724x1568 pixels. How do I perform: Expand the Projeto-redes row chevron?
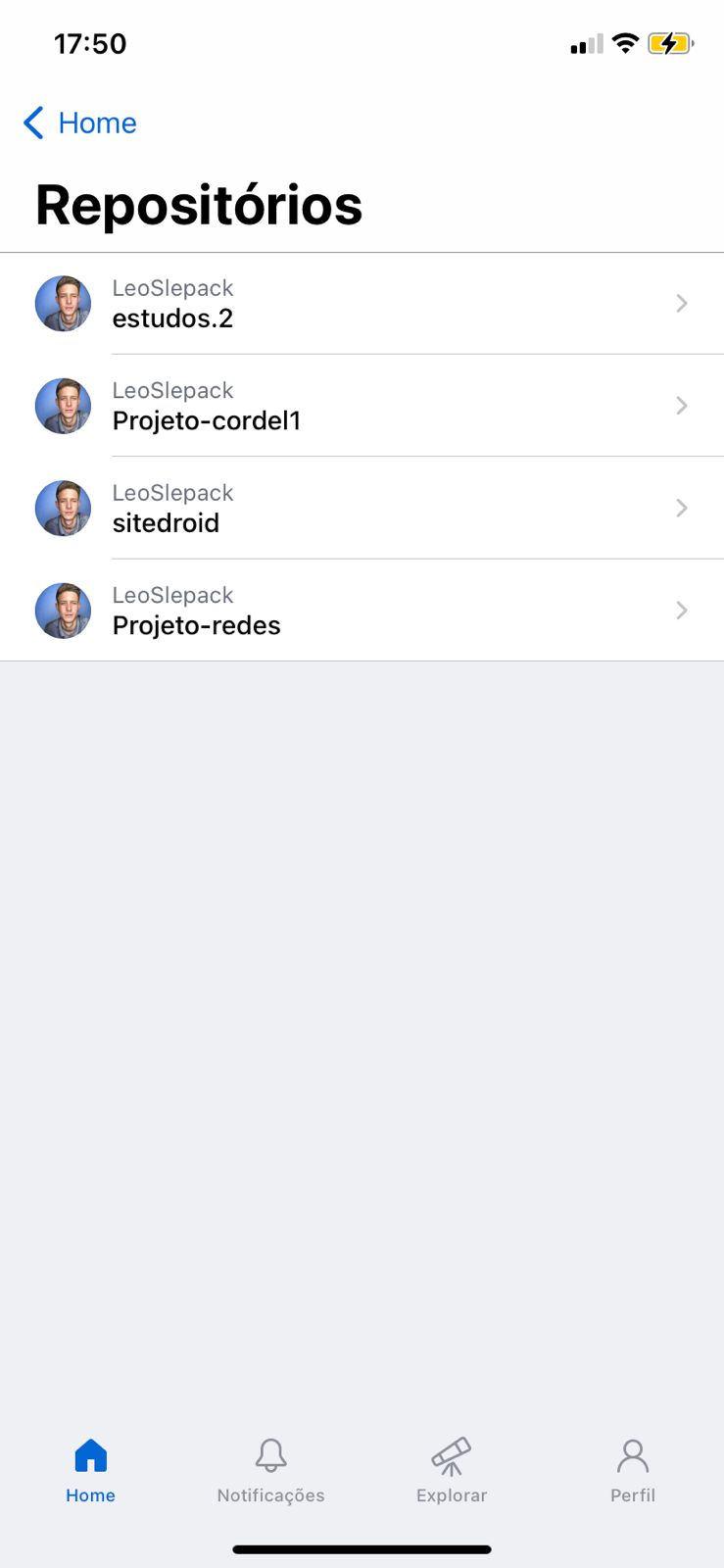tap(681, 611)
